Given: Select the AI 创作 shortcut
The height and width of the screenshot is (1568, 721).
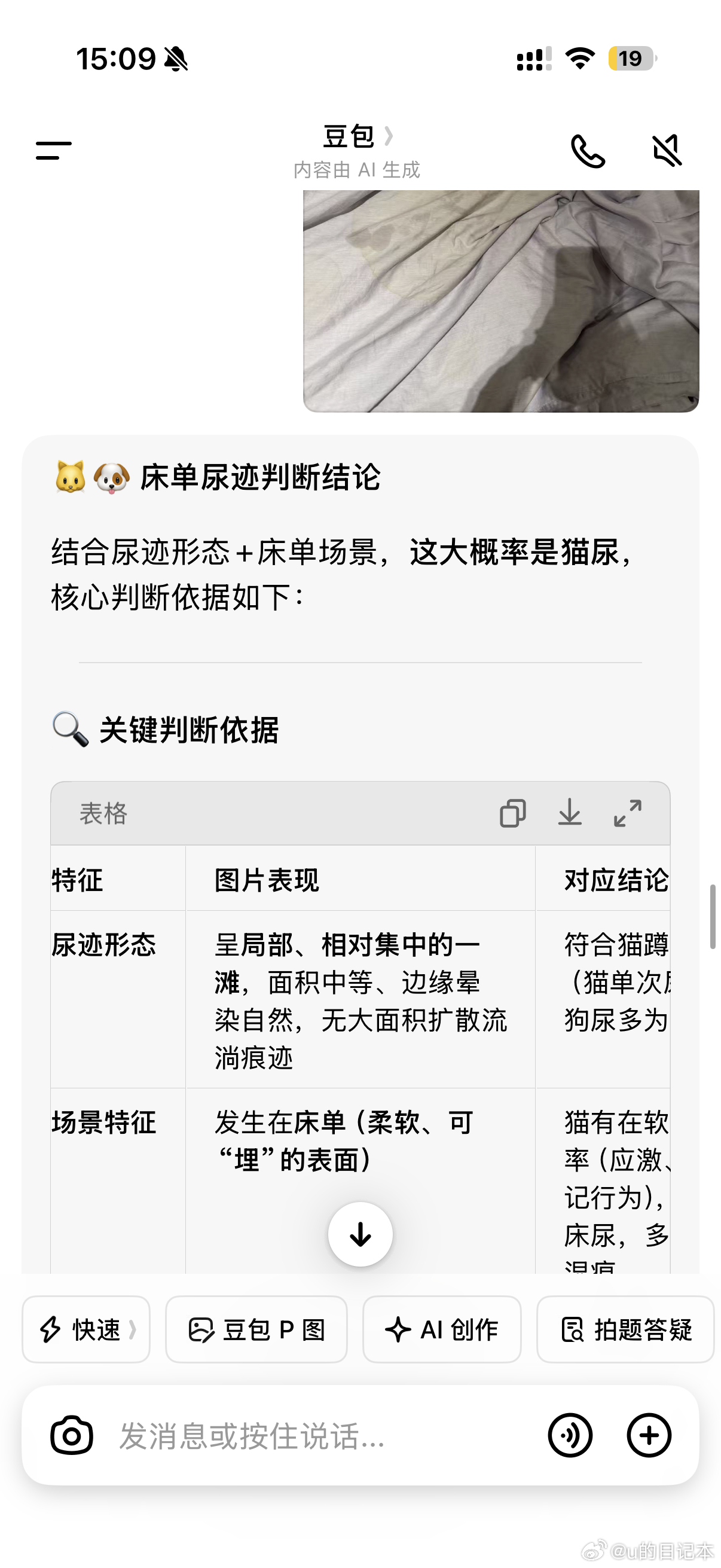Looking at the screenshot, I should (442, 1330).
